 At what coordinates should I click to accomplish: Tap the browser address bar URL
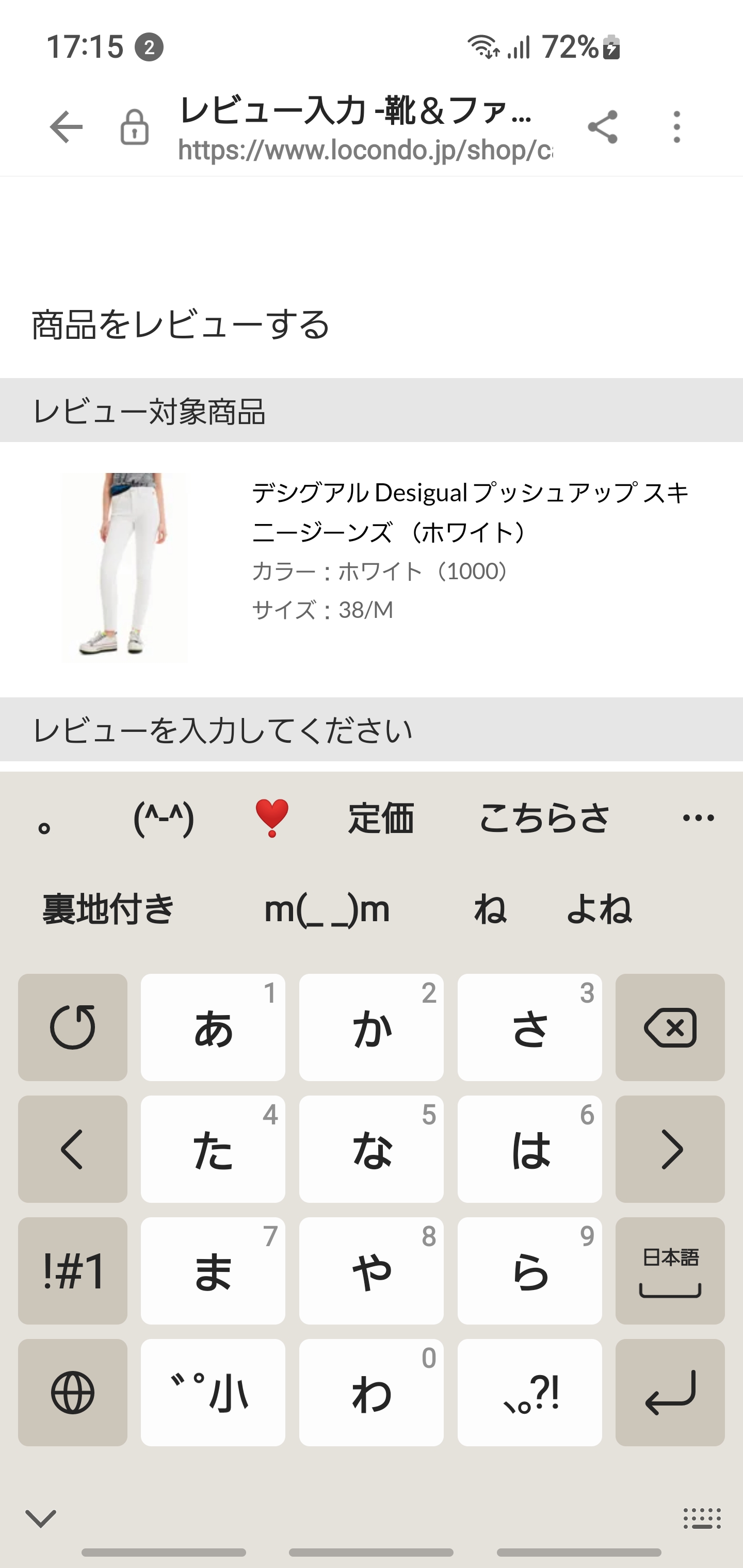coord(365,150)
